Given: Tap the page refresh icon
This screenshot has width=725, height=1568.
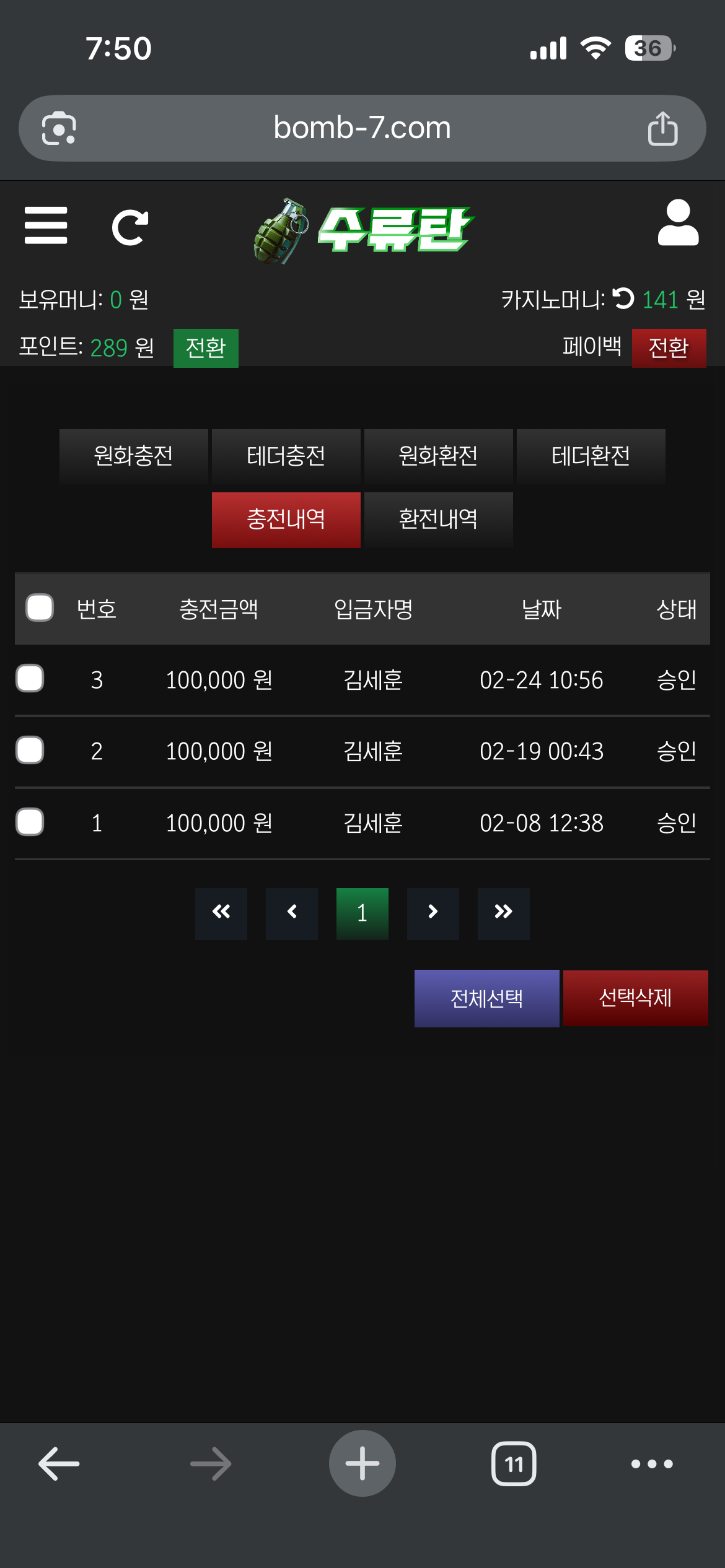Looking at the screenshot, I should click(x=130, y=227).
